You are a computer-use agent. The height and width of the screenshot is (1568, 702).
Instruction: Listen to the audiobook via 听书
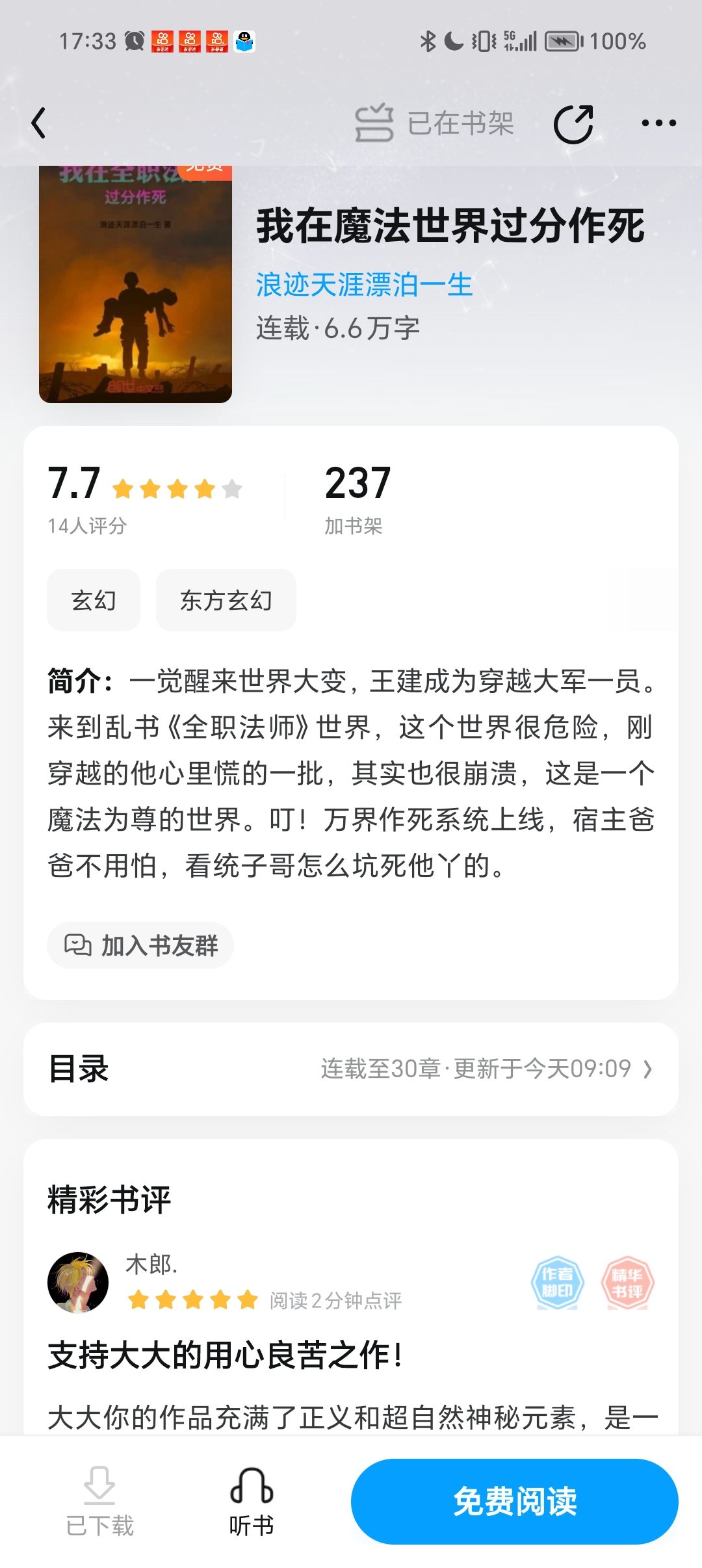252,1500
